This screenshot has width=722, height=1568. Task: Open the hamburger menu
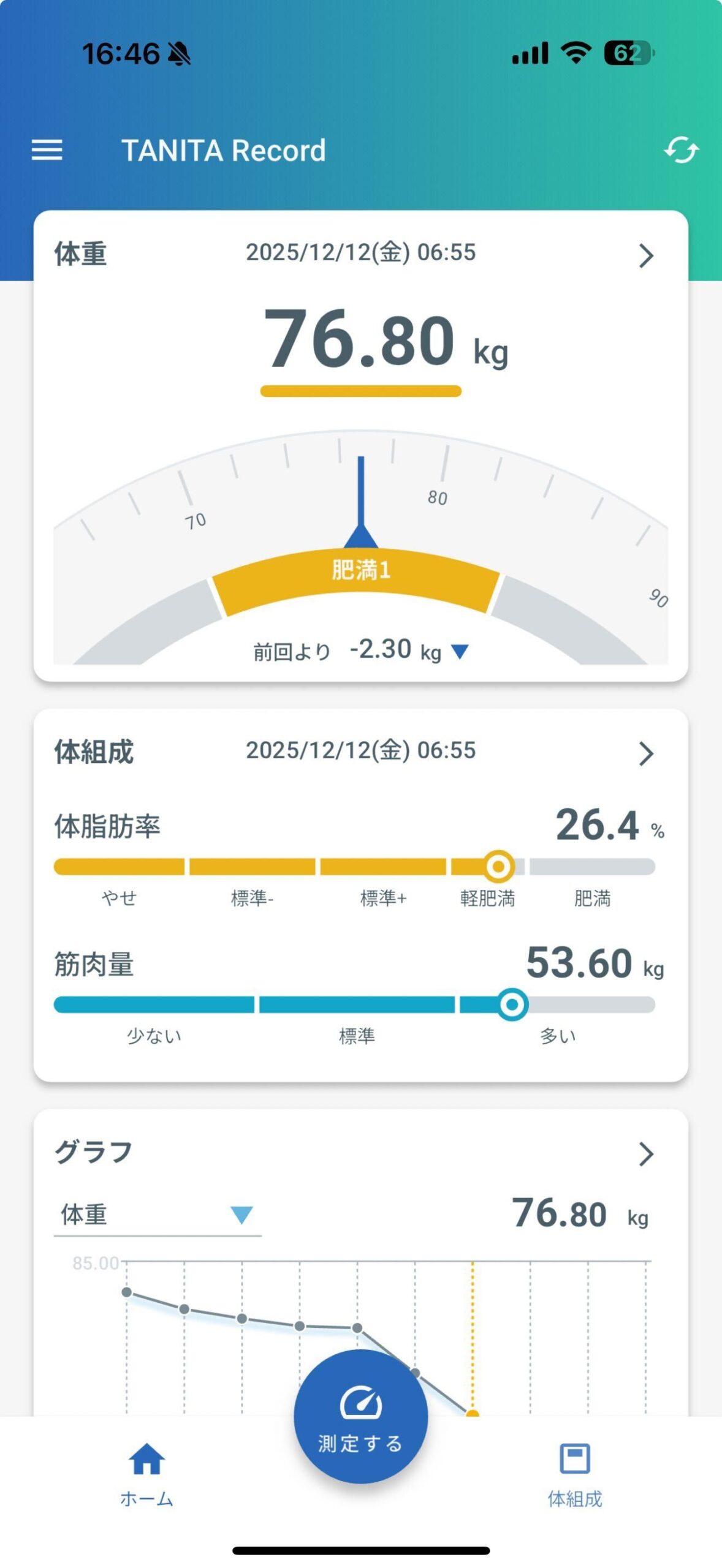pyautogui.click(x=47, y=150)
